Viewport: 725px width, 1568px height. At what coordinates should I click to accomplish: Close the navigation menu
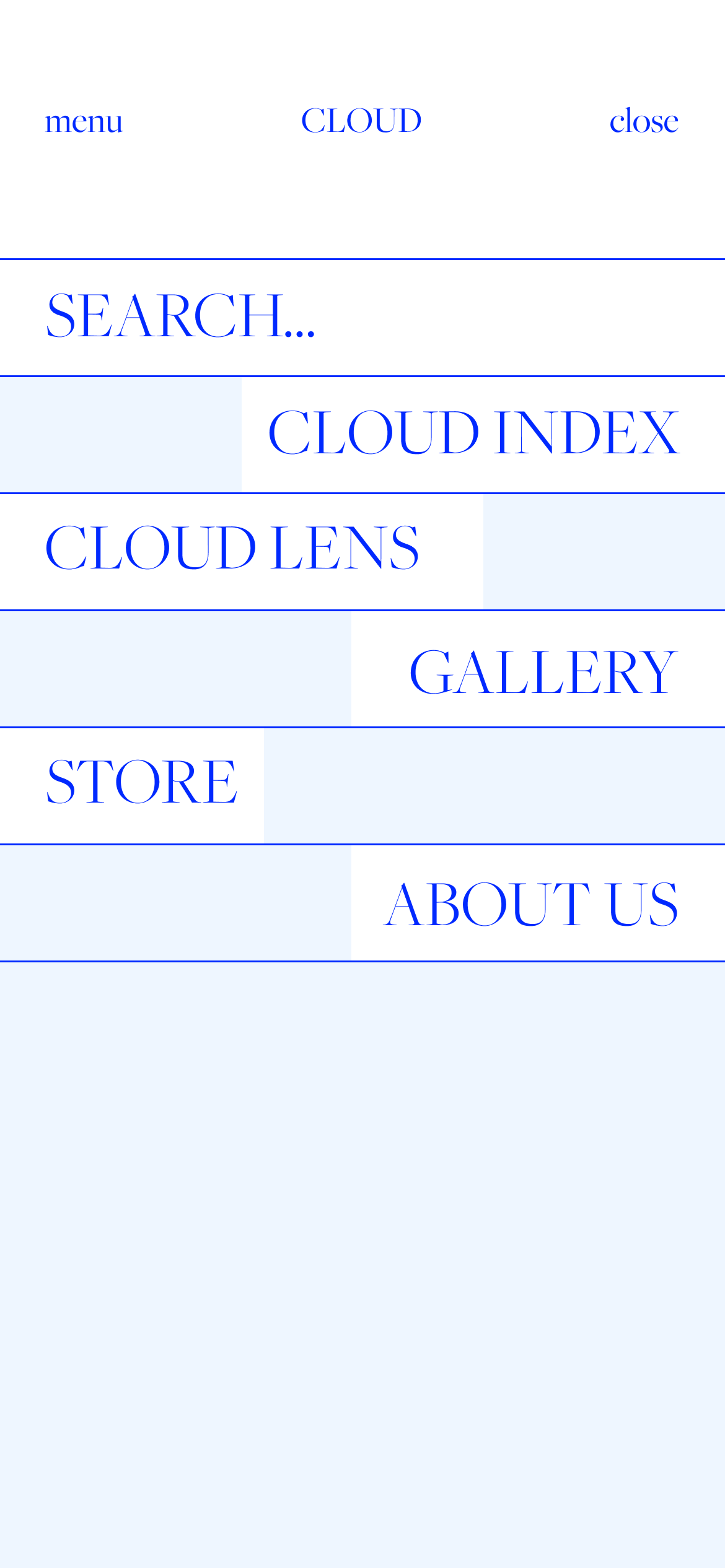pos(644,121)
